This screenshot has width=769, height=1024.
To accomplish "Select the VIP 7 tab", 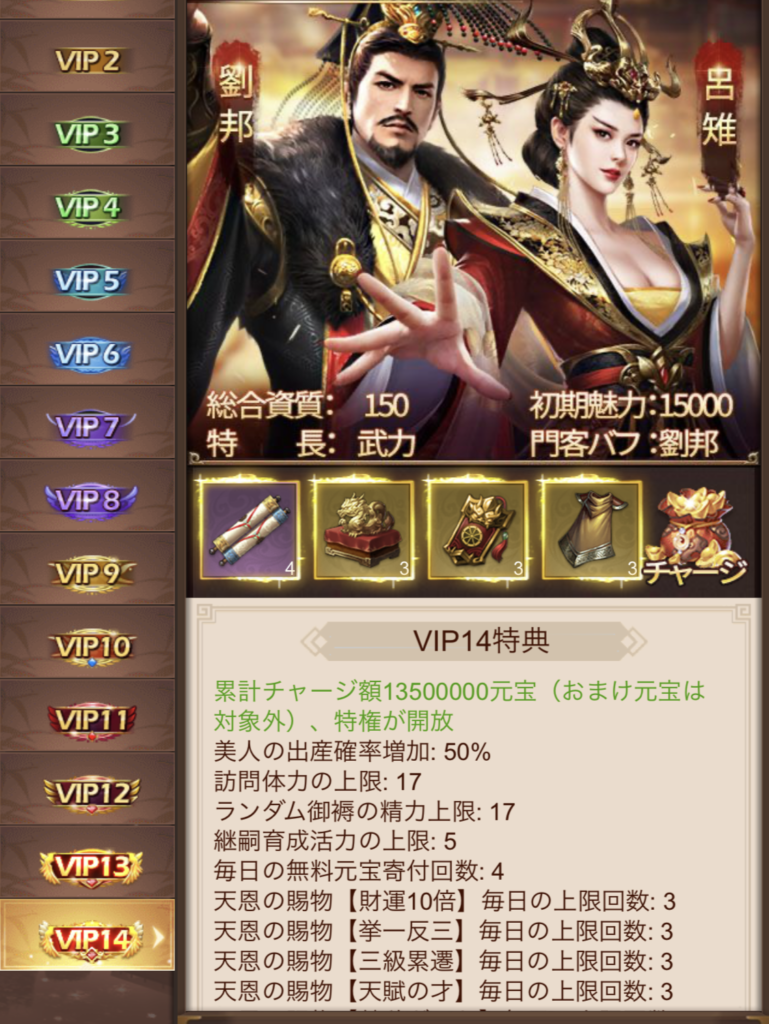I will point(88,427).
